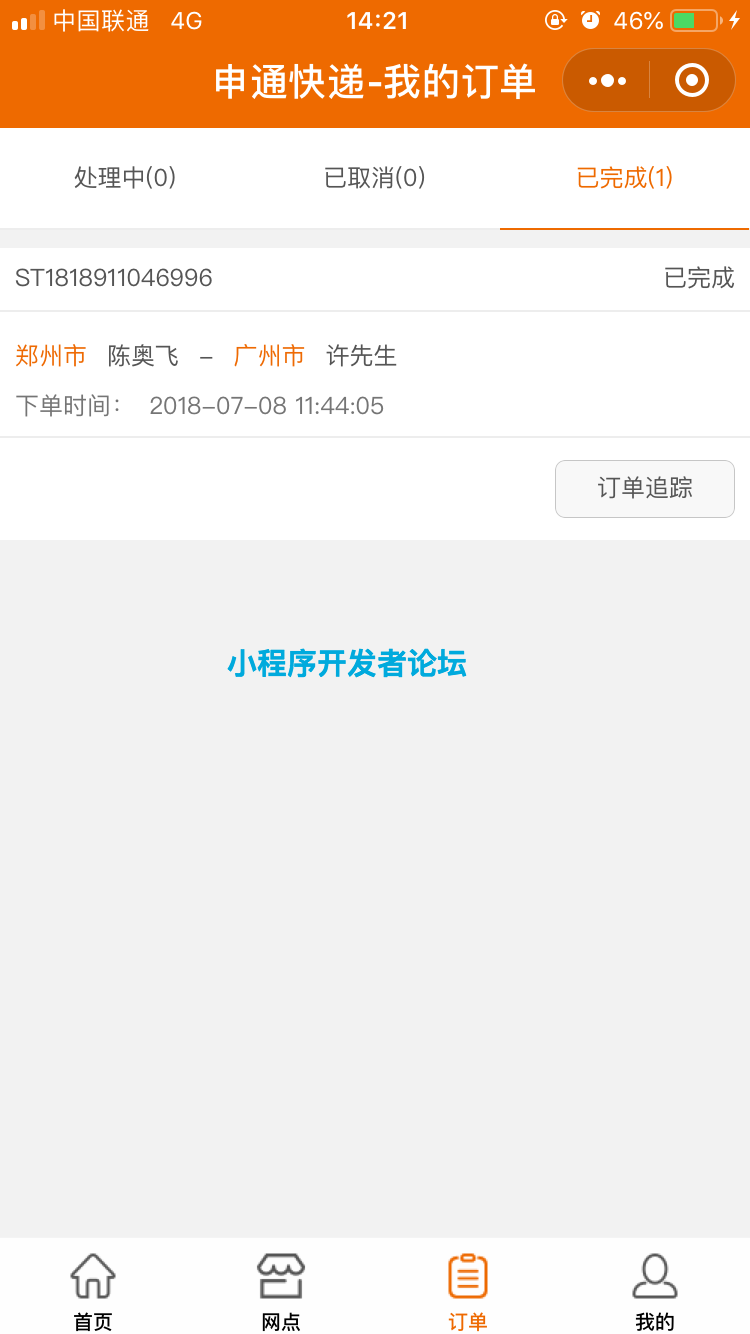Open the 我的 profile tab
Image resolution: width=750 pixels, height=1334 pixels.
click(x=655, y=1290)
